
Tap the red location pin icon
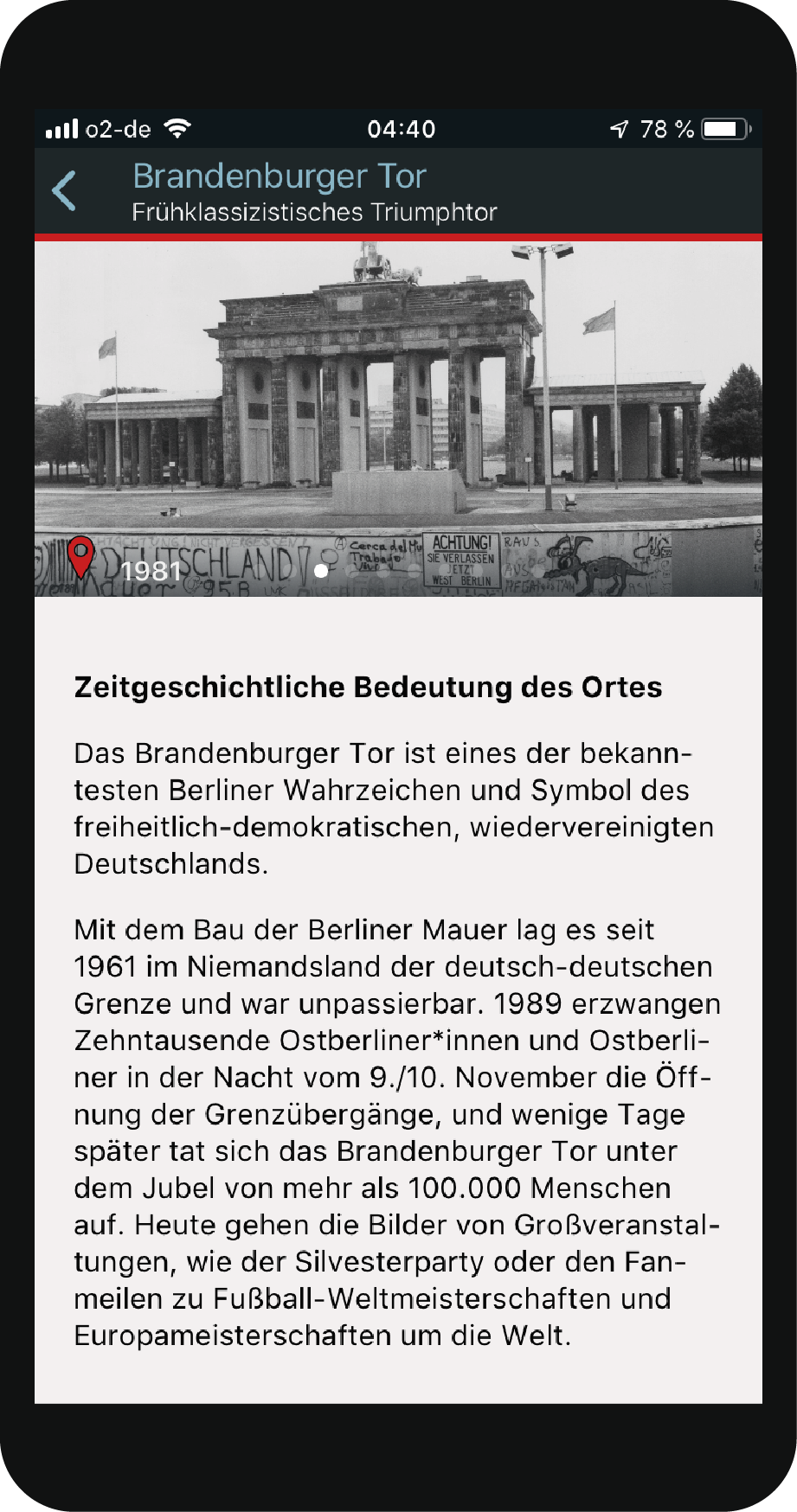tap(80, 555)
